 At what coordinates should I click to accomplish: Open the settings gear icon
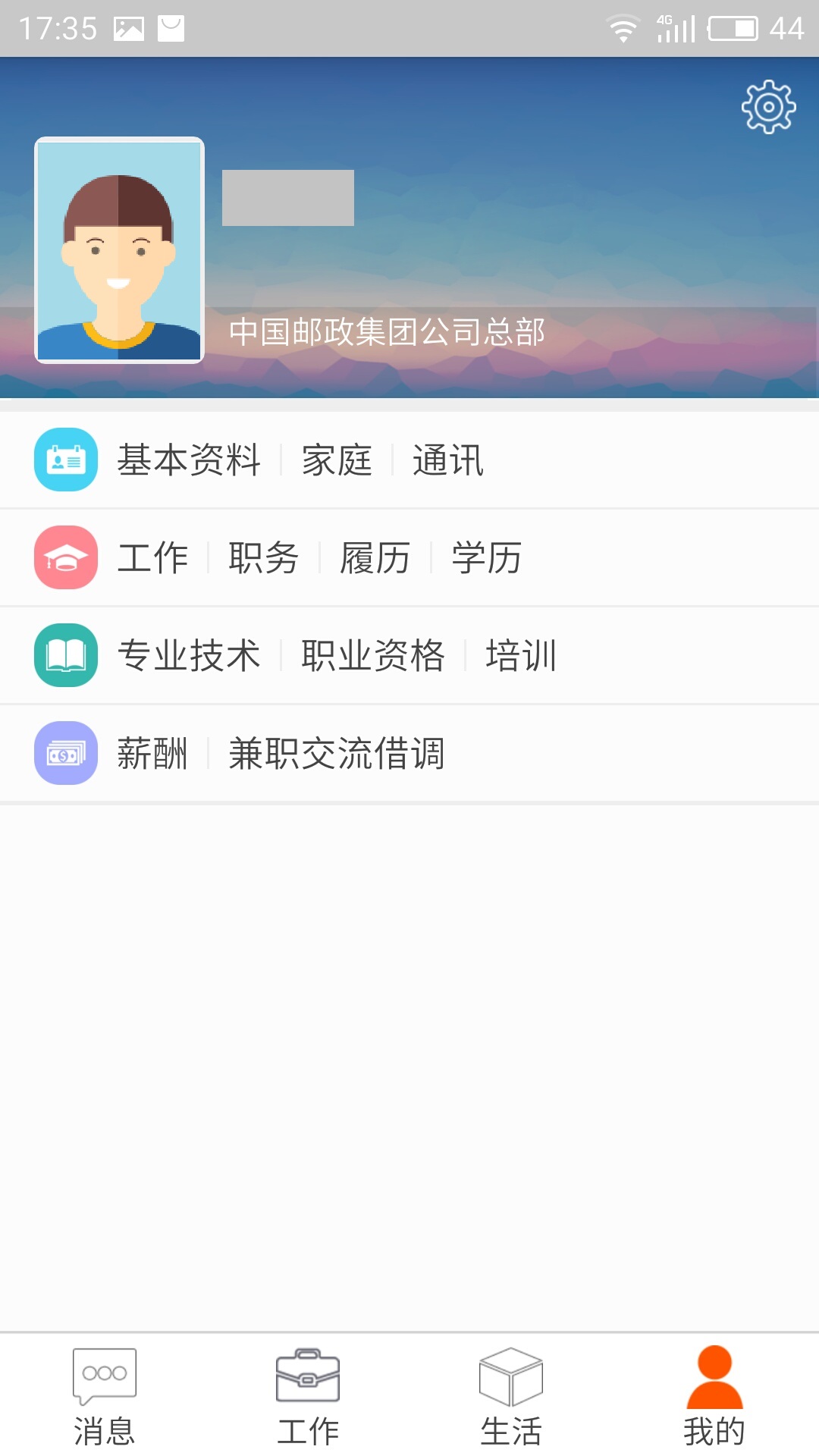pyautogui.click(x=768, y=106)
